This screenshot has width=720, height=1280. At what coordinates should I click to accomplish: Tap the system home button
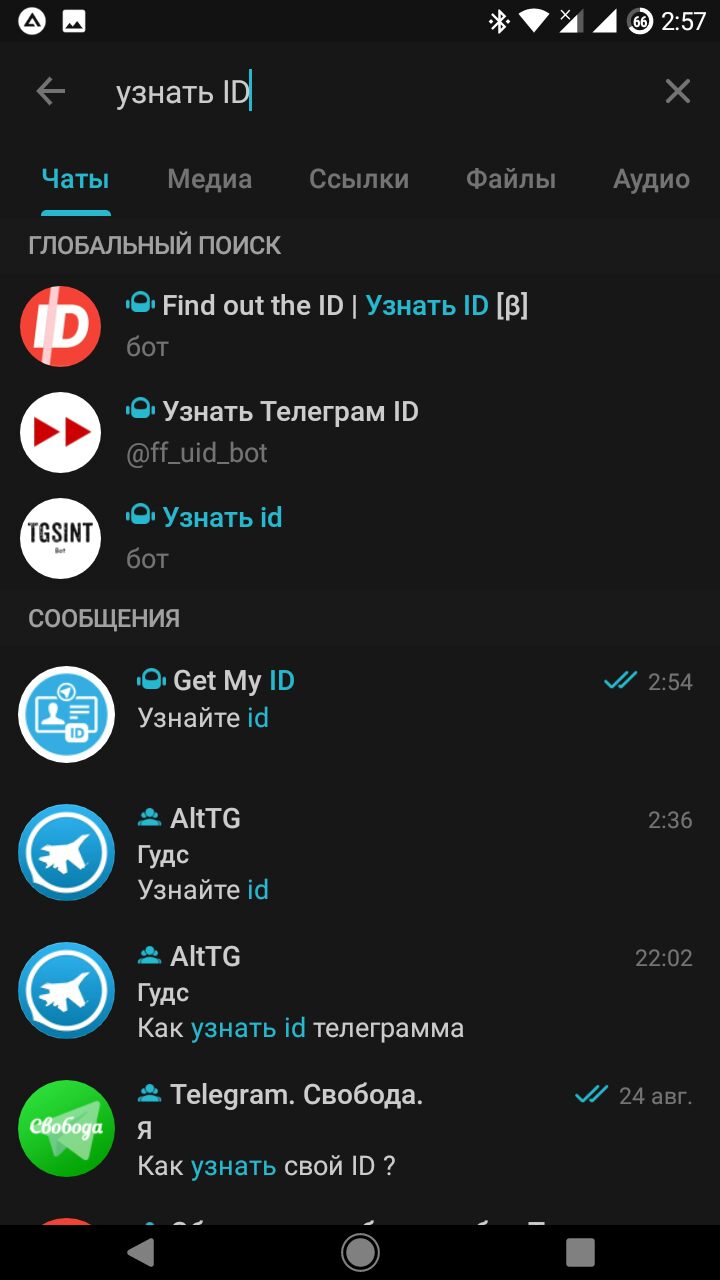(x=360, y=1251)
